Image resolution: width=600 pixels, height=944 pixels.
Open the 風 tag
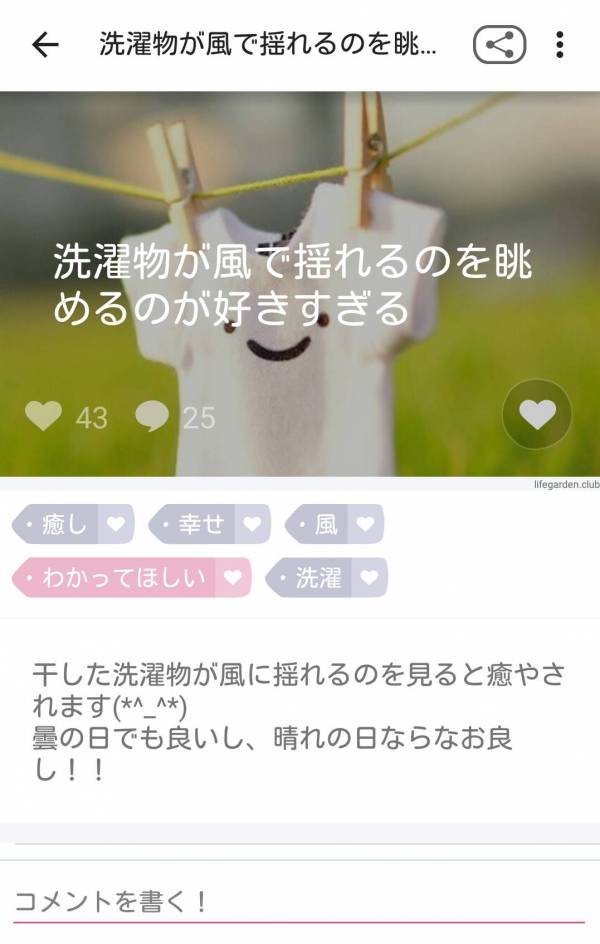pyautogui.click(x=322, y=524)
